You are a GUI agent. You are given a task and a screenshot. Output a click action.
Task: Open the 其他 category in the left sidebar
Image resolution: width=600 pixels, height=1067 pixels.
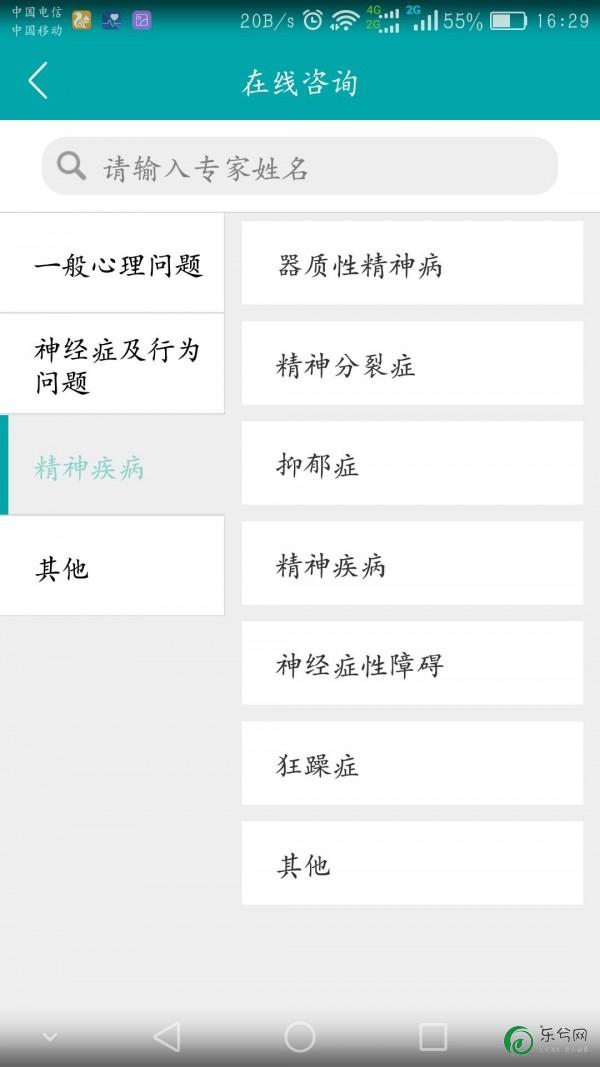point(112,566)
